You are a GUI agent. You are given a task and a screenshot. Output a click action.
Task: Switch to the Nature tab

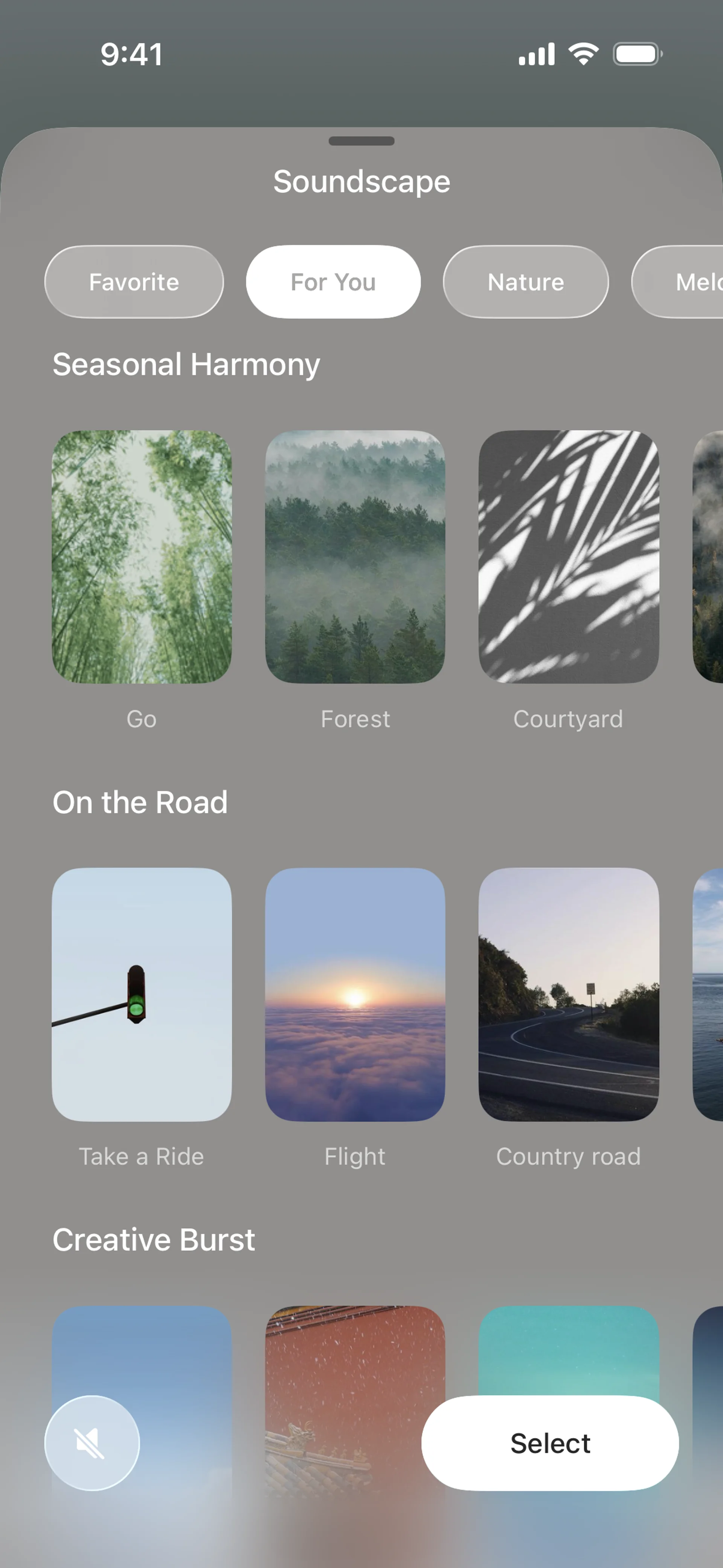click(x=525, y=282)
